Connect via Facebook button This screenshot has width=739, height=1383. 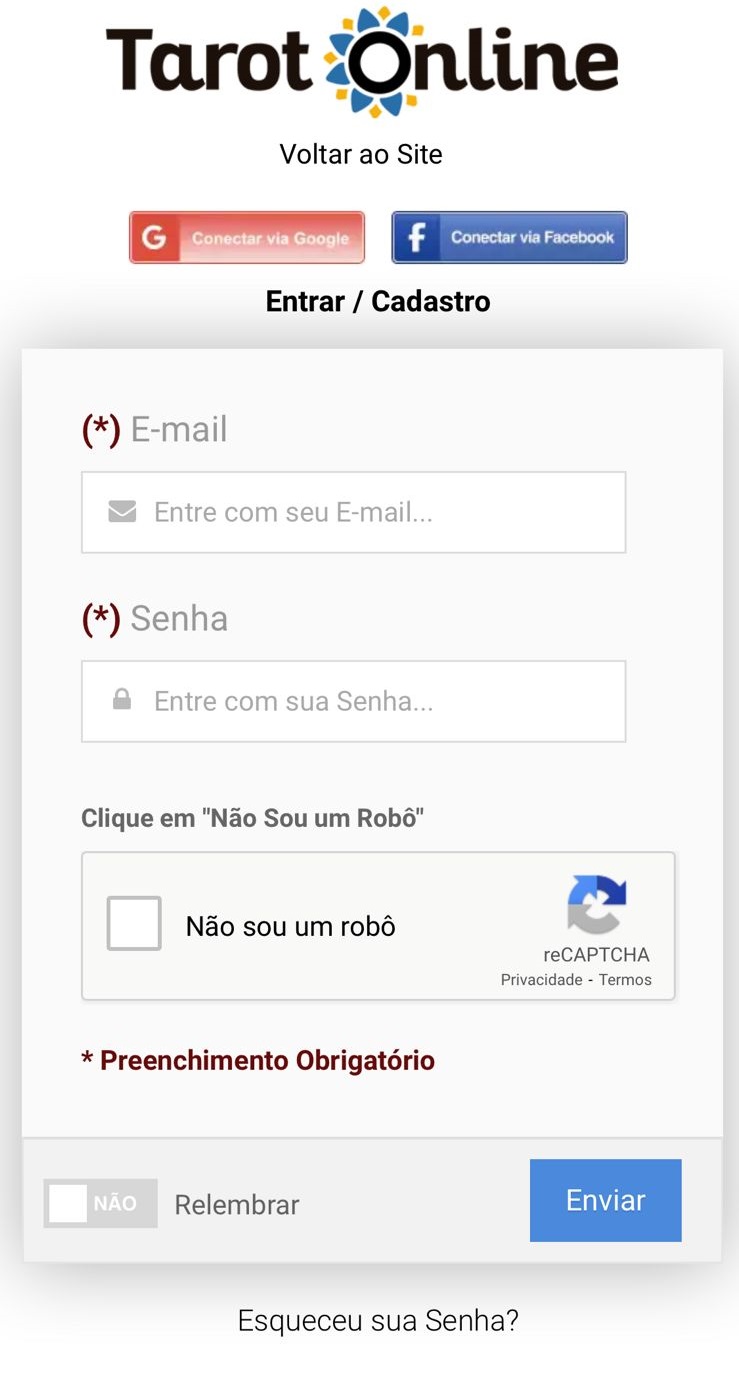509,237
